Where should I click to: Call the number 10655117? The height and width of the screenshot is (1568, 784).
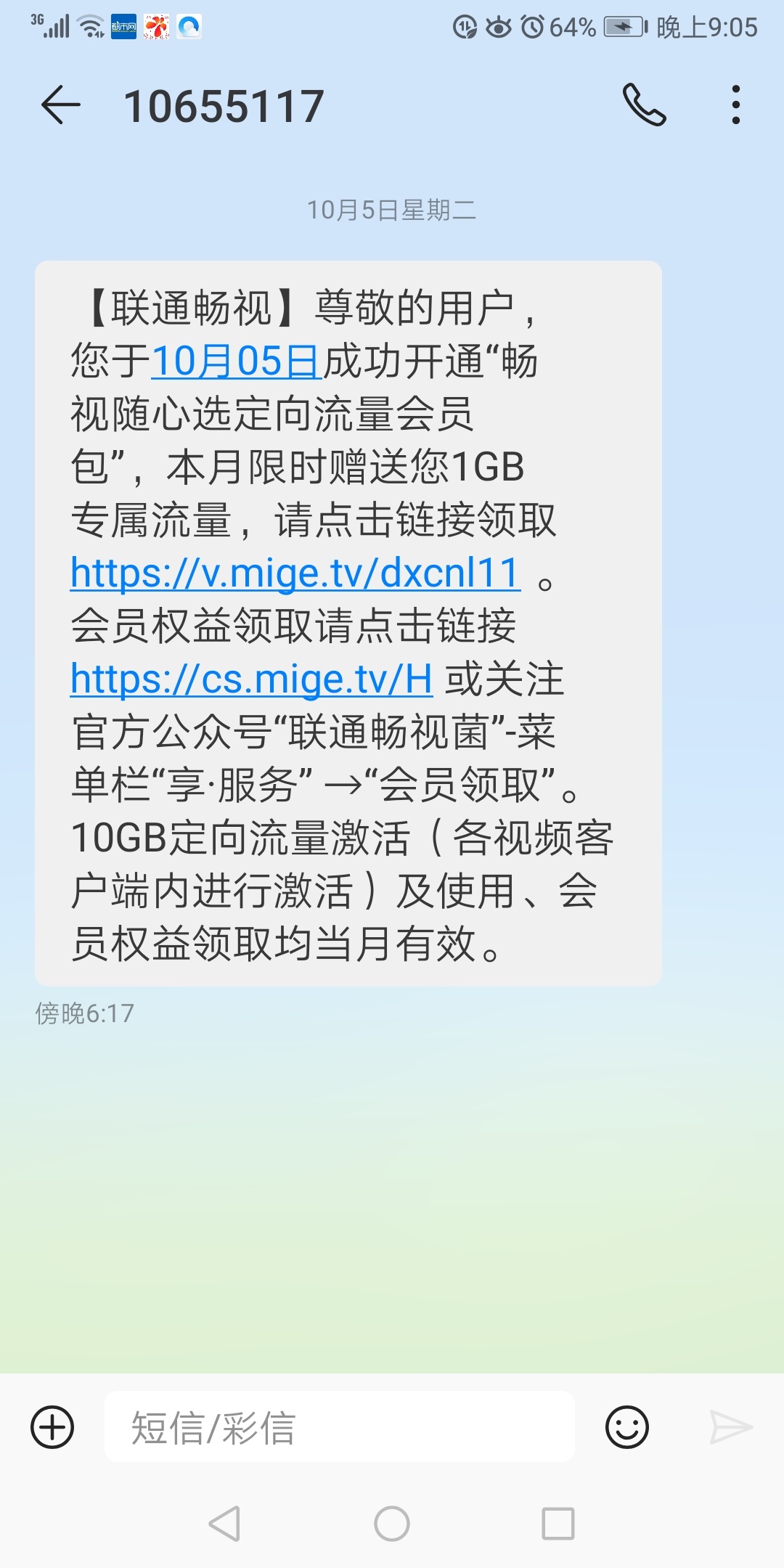tap(644, 105)
